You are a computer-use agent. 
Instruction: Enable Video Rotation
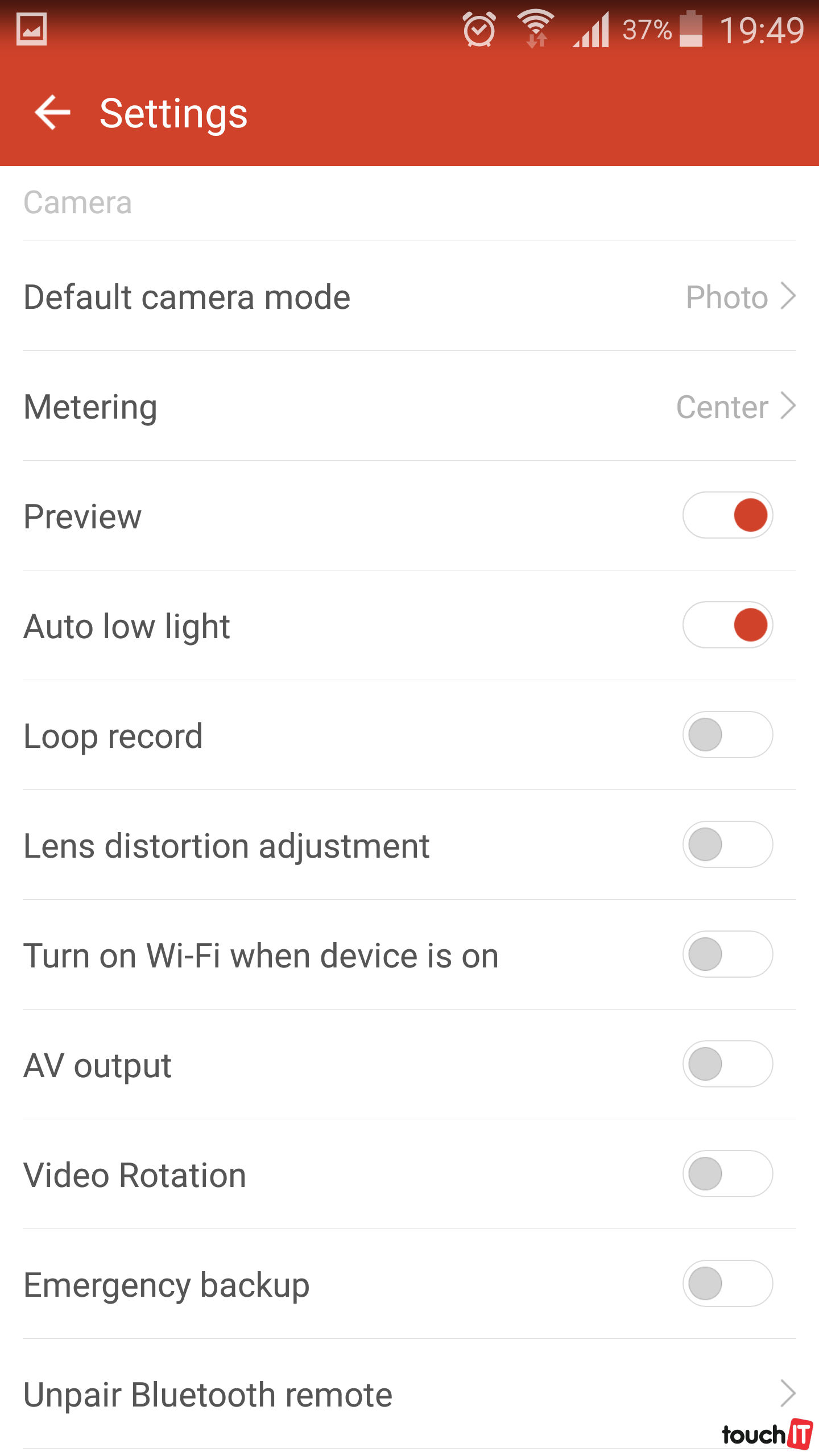pyautogui.click(x=727, y=1174)
